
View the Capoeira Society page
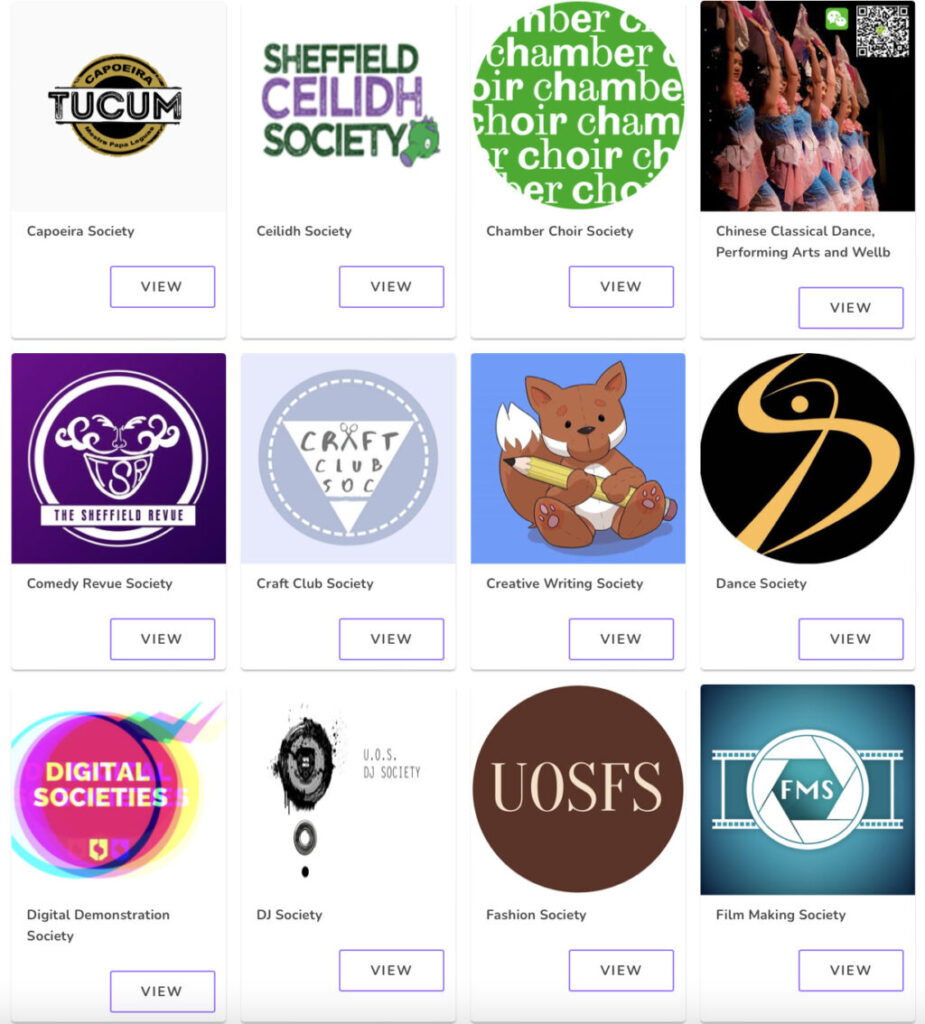tap(162, 287)
